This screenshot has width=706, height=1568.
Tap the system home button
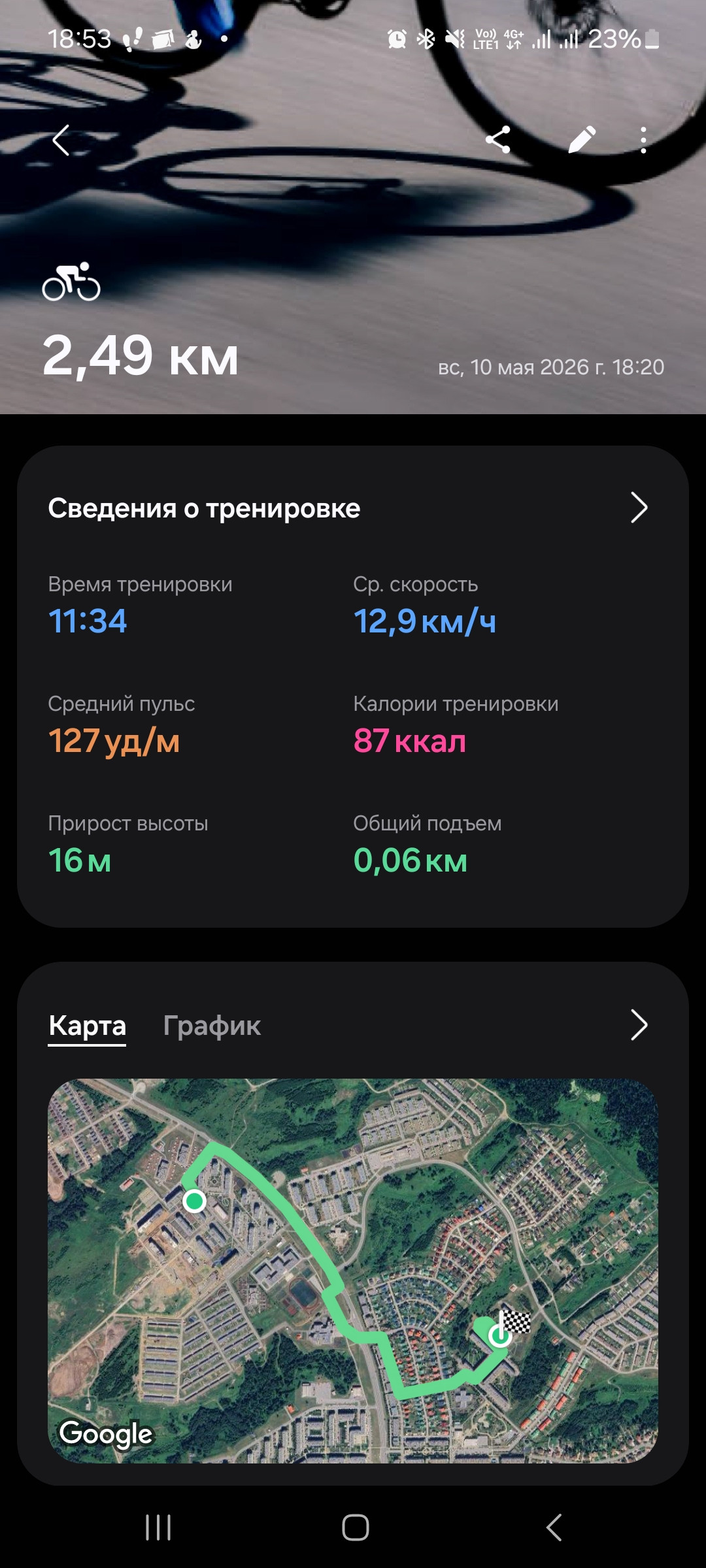coord(355,1527)
